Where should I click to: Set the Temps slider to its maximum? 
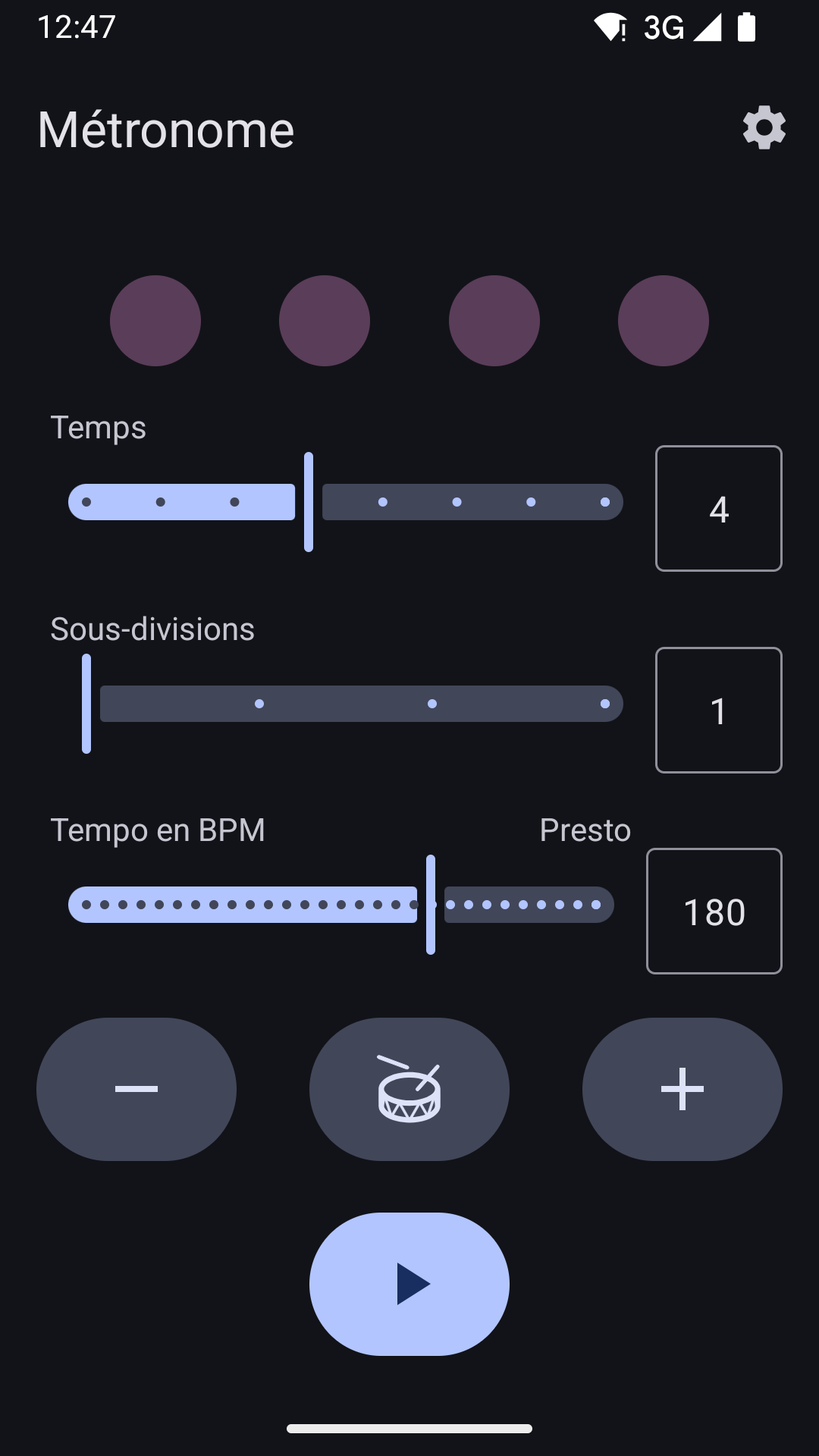click(605, 502)
